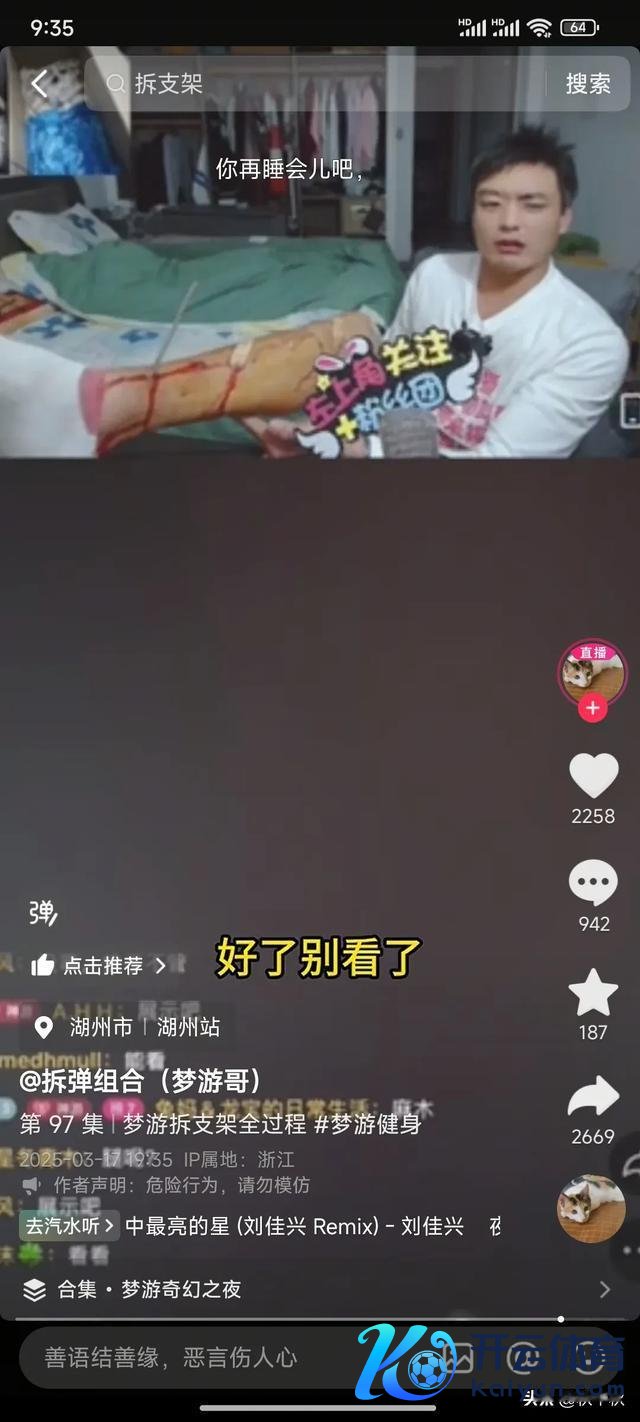Hit the 搜索 button
640x1422 pixels.
click(588, 84)
